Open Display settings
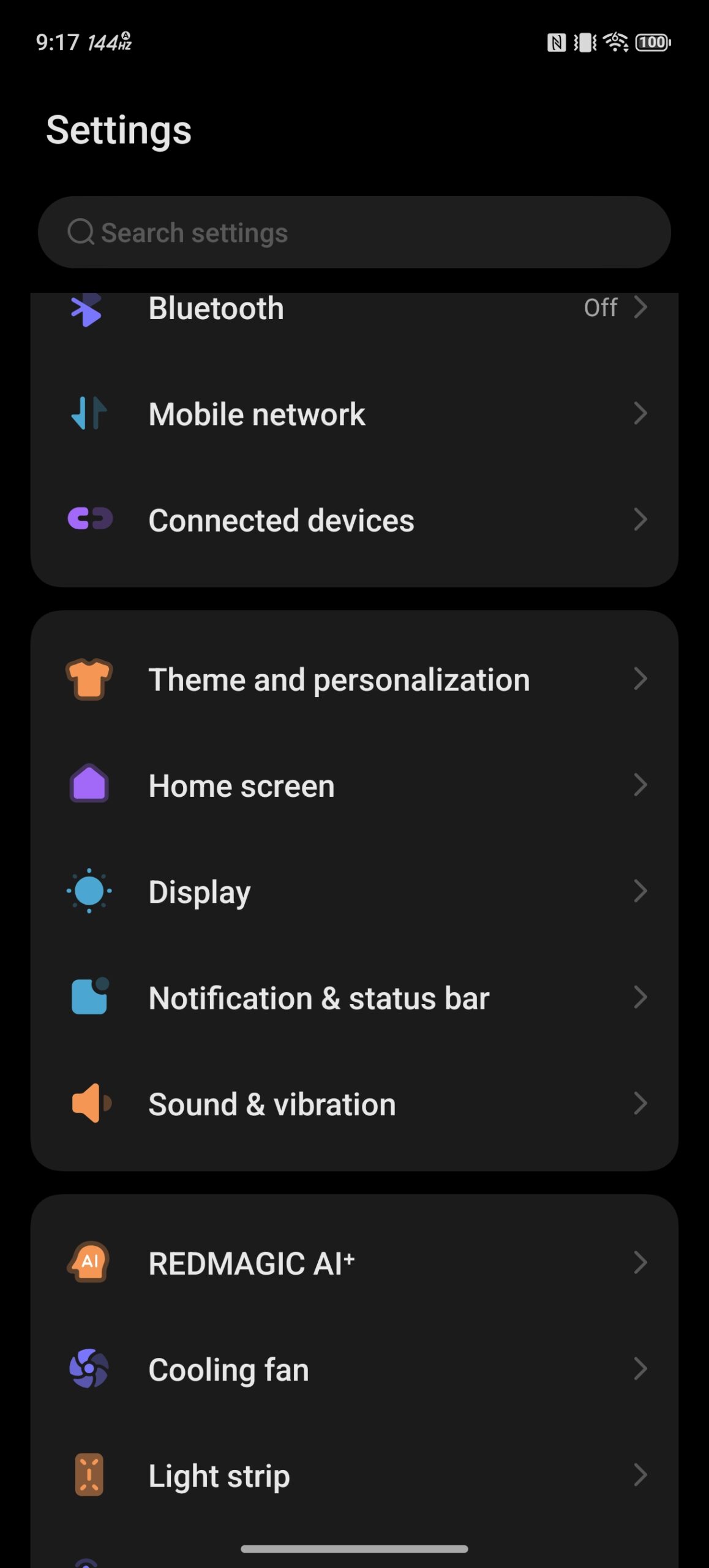 tap(354, 892)
